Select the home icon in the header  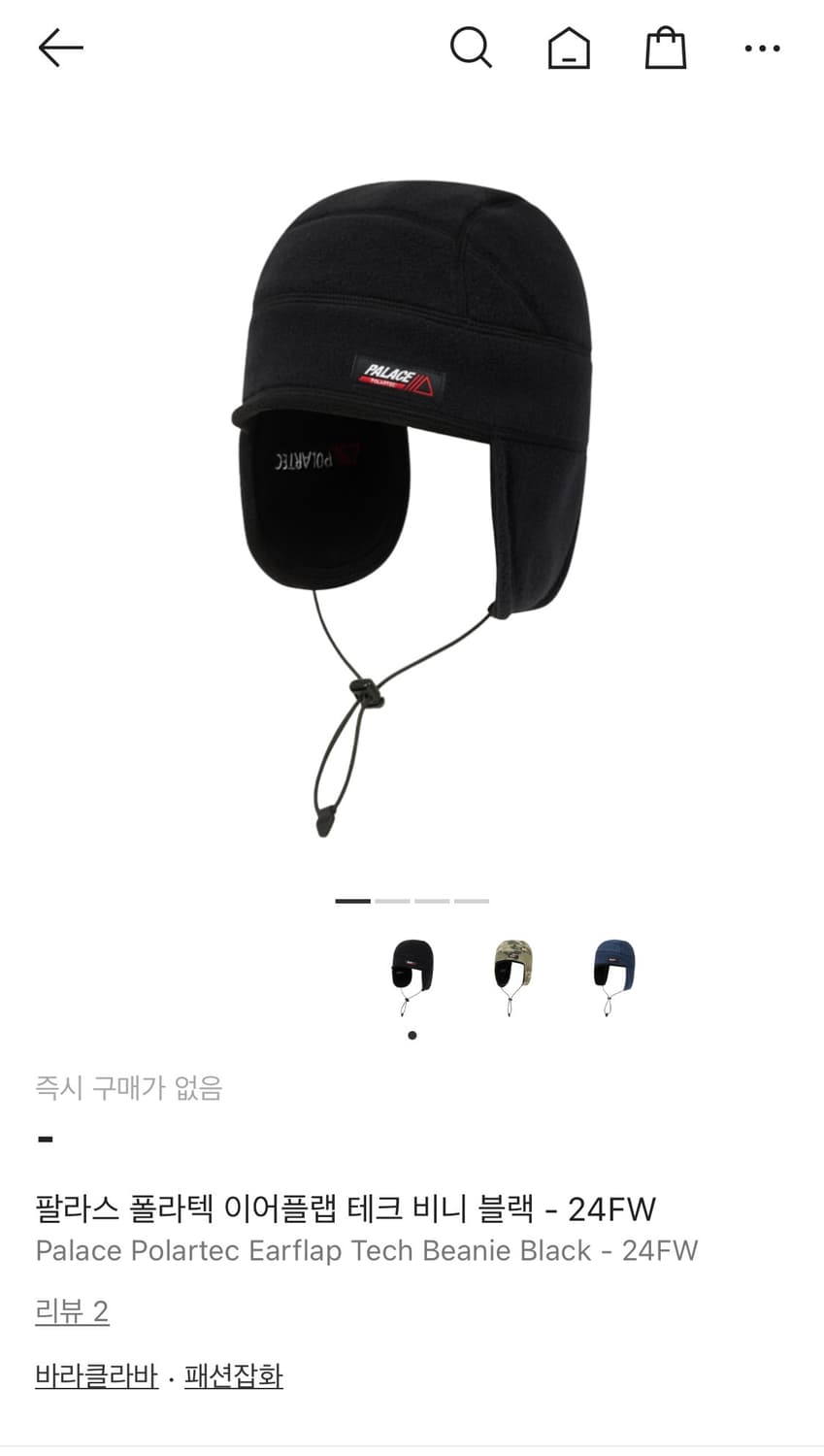tap(569, 47)
